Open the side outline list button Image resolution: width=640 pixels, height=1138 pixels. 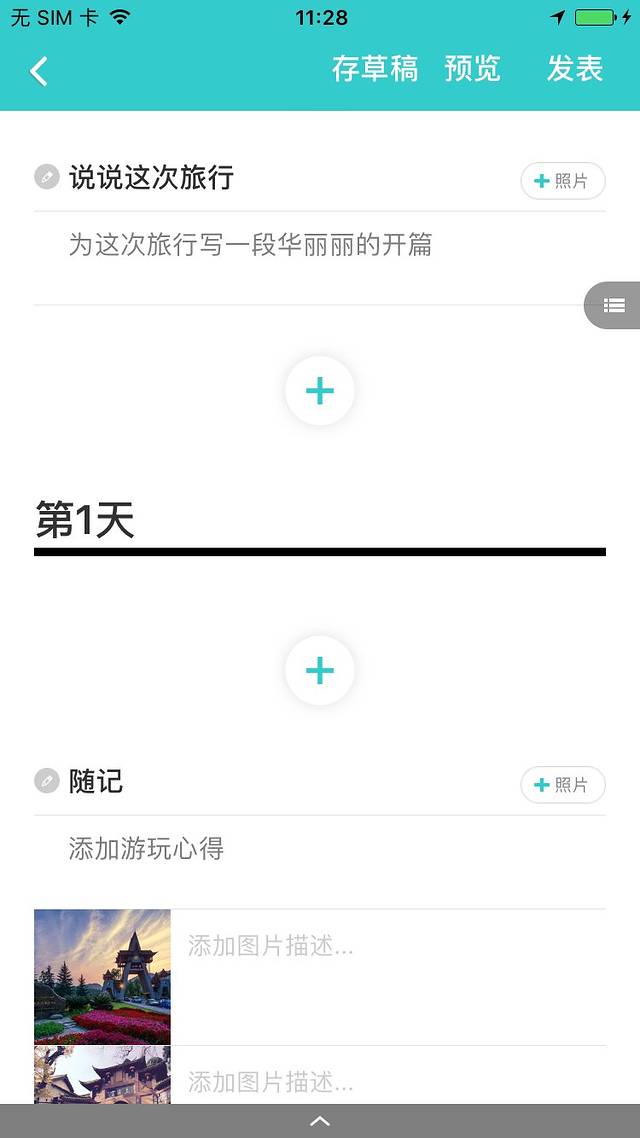(614, 305)
